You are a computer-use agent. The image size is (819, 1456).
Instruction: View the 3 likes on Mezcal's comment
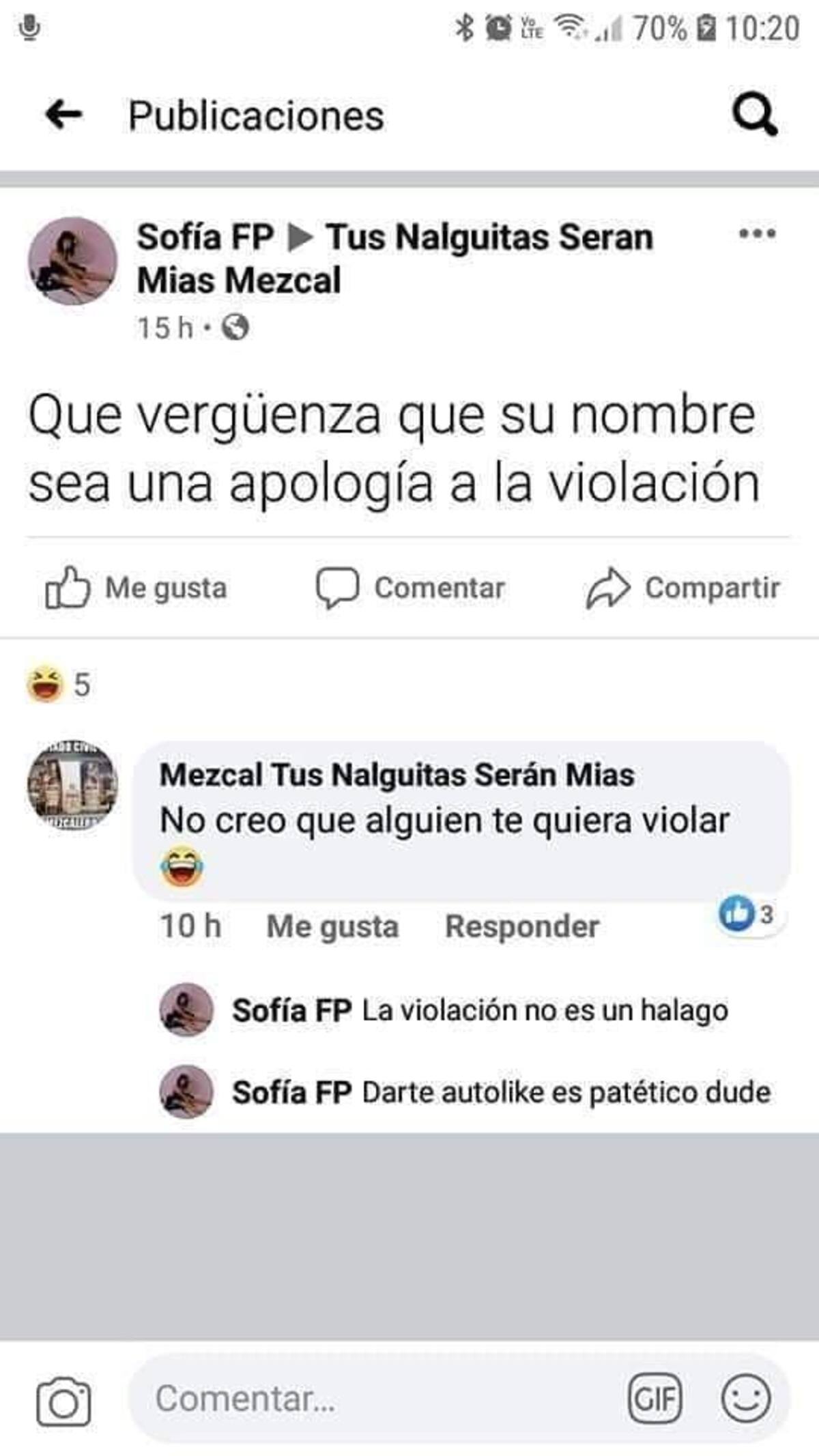pos(747,915)
